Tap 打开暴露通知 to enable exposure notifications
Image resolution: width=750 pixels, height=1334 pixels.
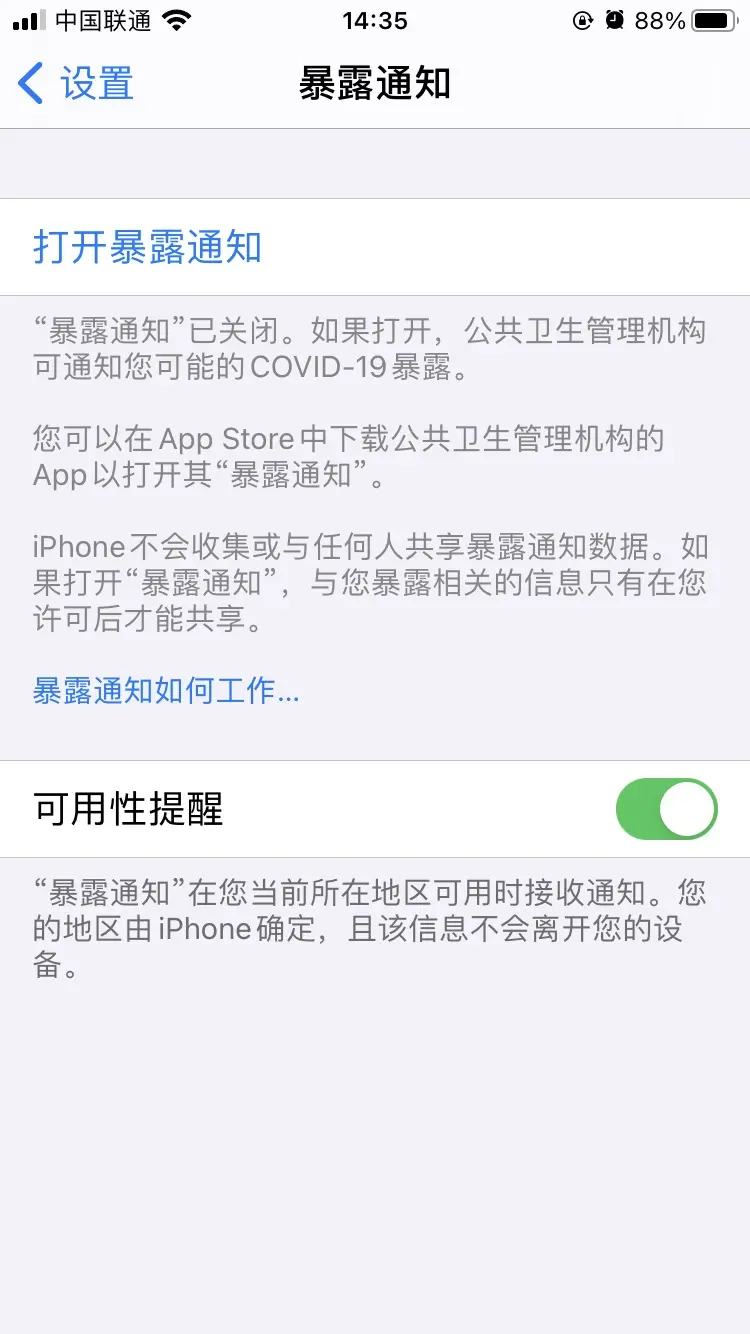[148, 247]
